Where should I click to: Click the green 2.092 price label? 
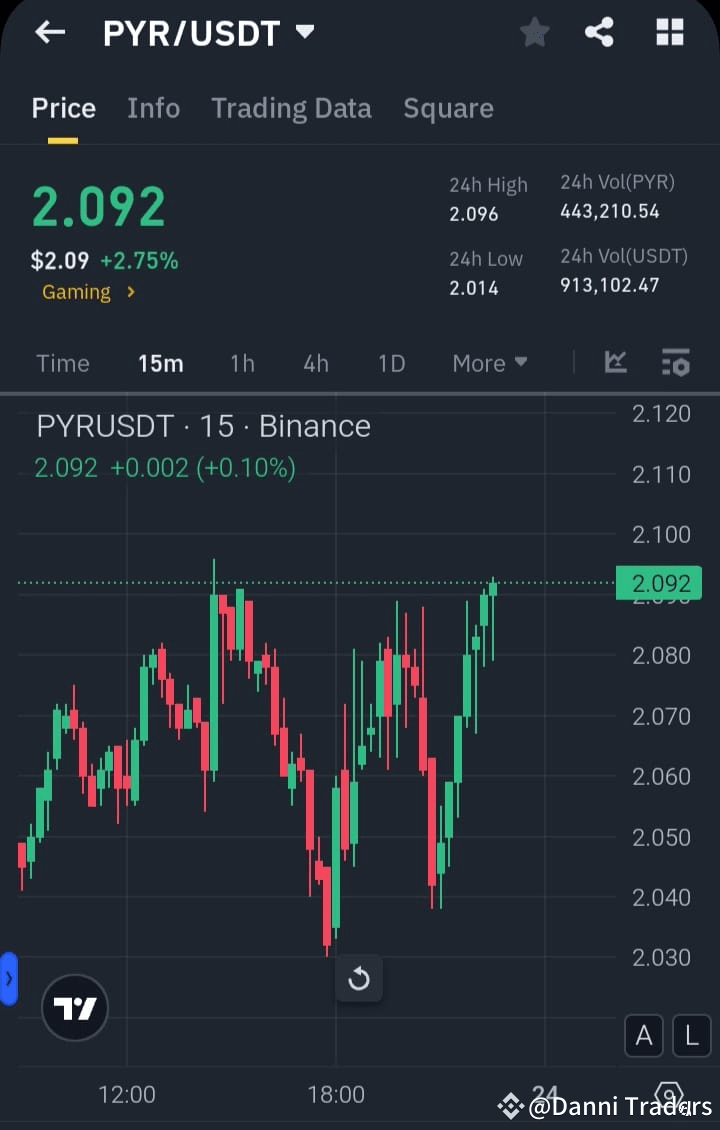tap(659, 583)
